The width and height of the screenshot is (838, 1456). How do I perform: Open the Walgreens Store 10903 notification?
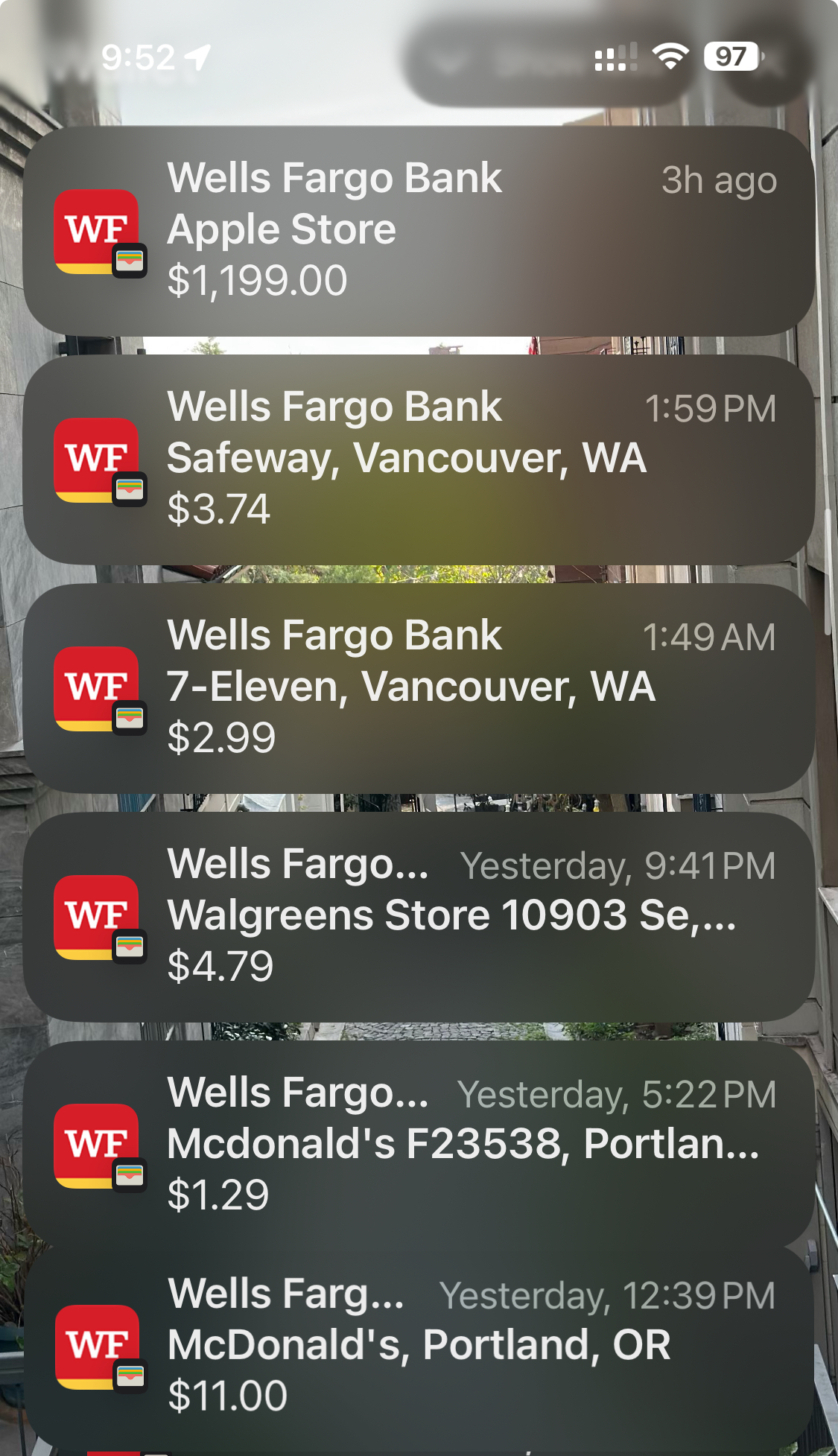[419, 917]
